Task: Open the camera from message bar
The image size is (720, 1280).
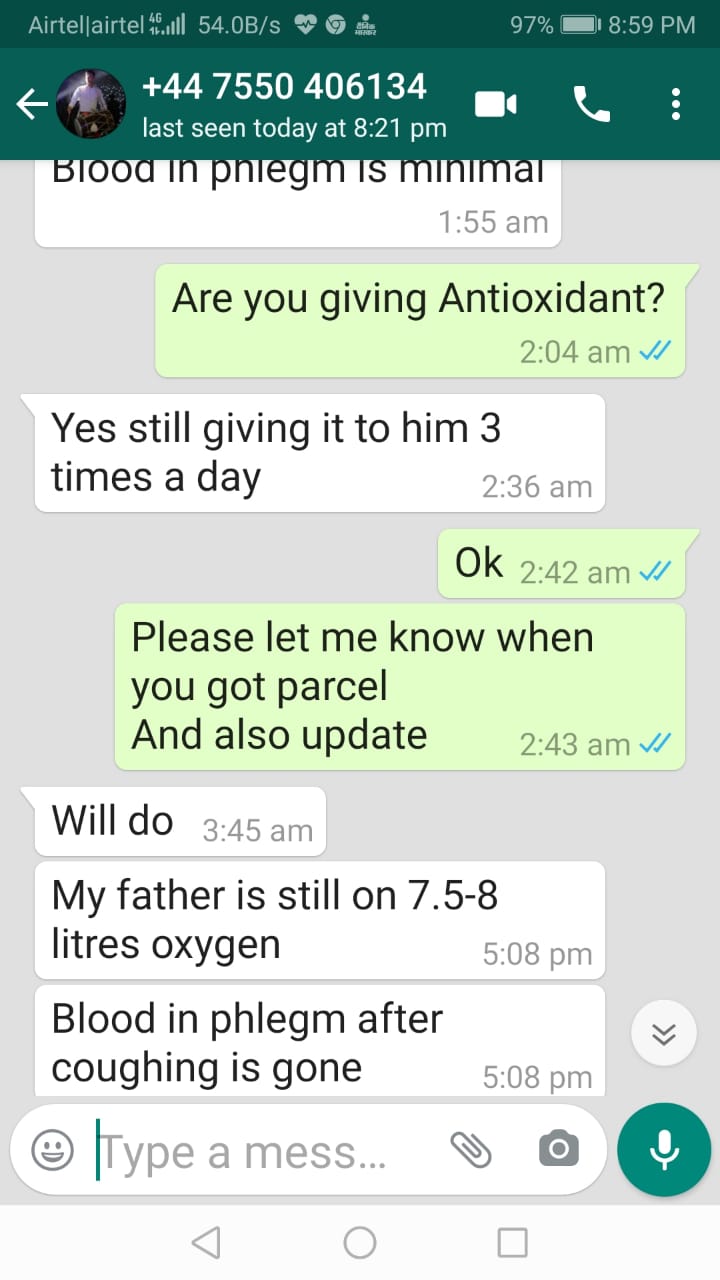Action: [x=558, y=1150]
